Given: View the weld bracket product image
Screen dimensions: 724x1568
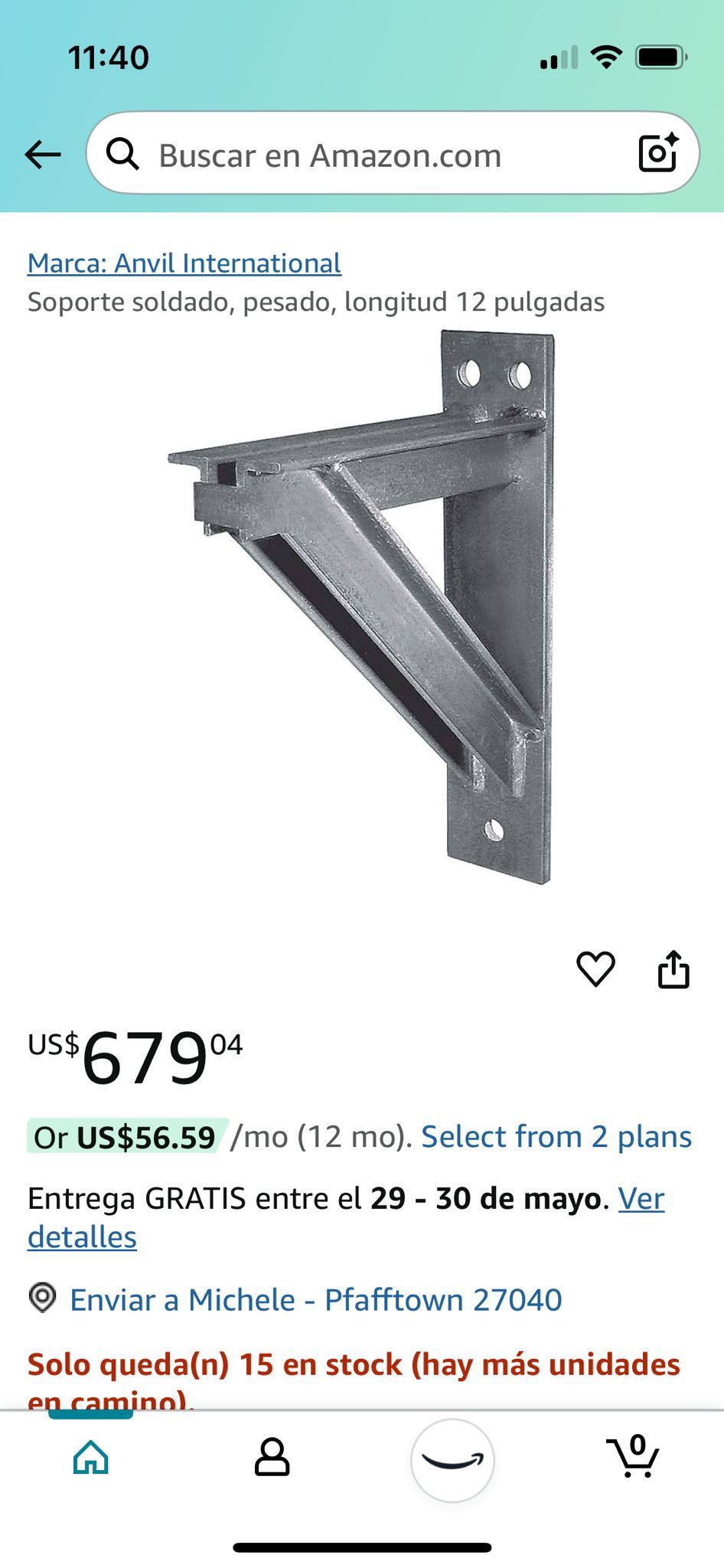Looking at the screenshot, I should (361, 606).
